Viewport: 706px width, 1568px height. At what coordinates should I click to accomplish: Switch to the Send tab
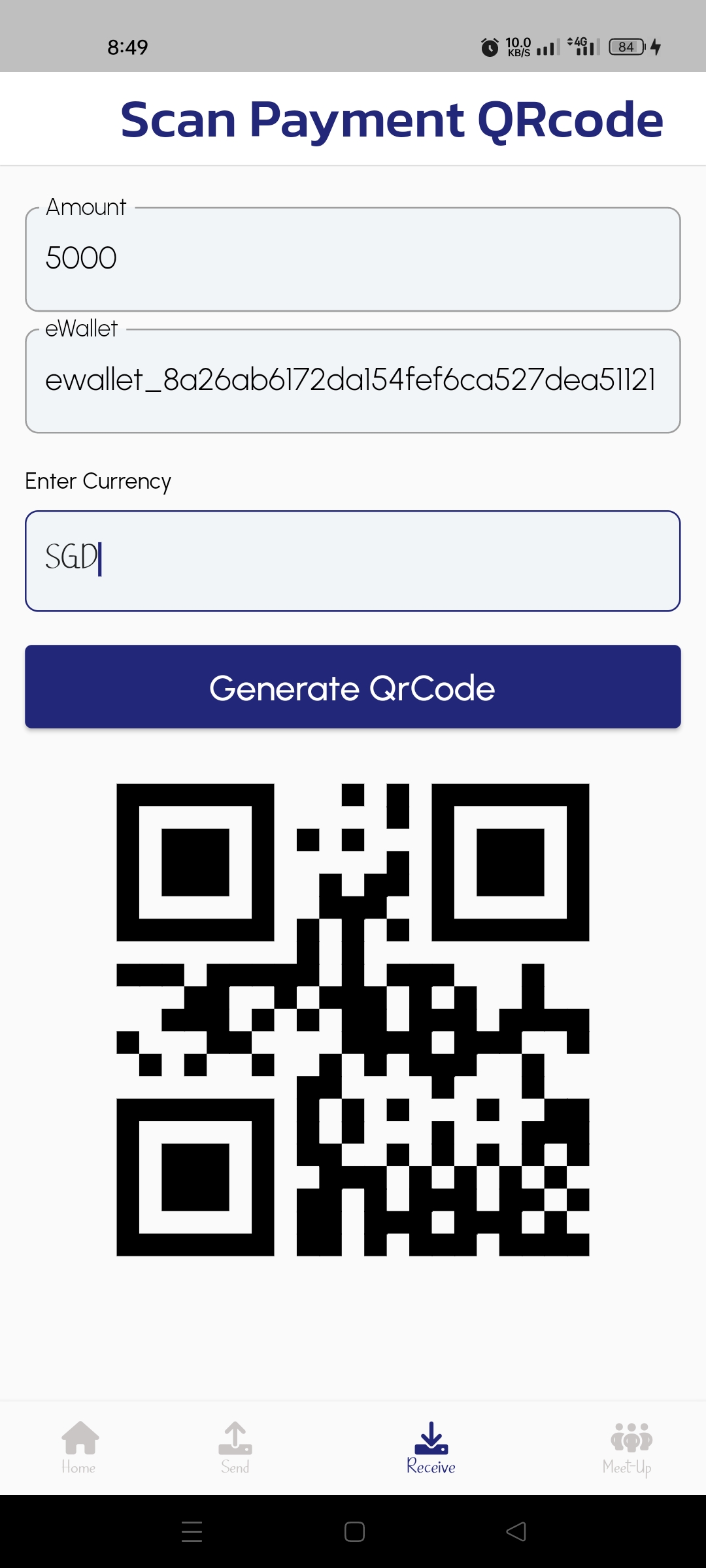(235, 1448)
